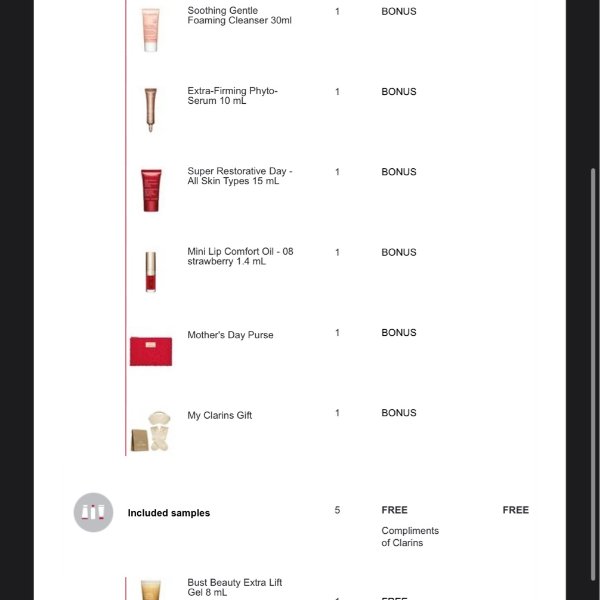Open the Soothing Gentle Foaming Cleanser product image
Screen dimensions: 600x600
pyautogui.click(x=150, y=29)
